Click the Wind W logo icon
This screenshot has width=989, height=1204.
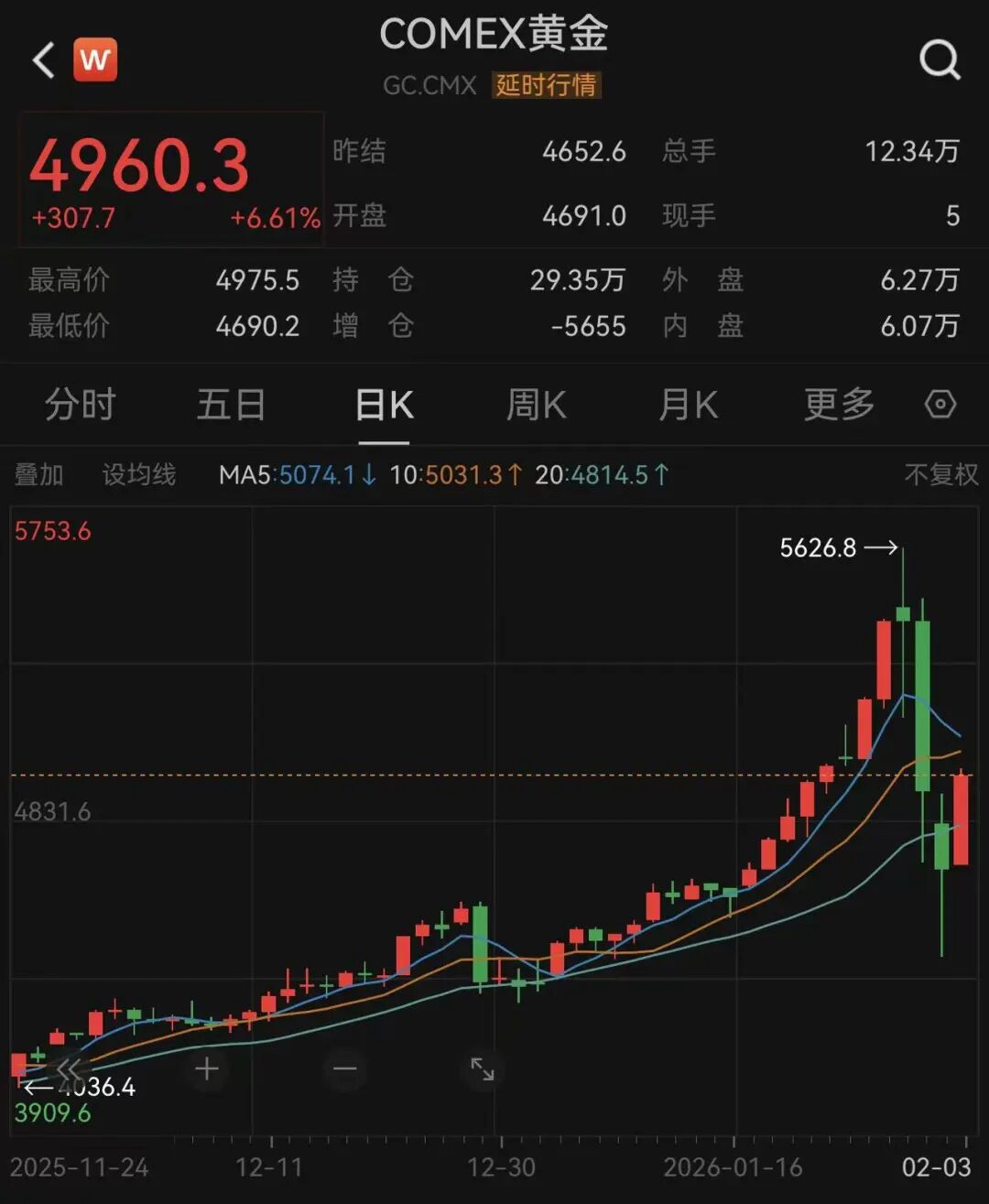pos(96,59)
